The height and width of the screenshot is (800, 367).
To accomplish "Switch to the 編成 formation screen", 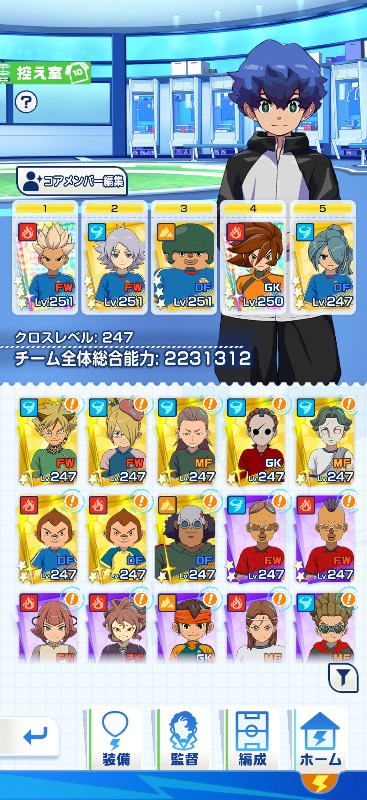I will pos(252,738).
